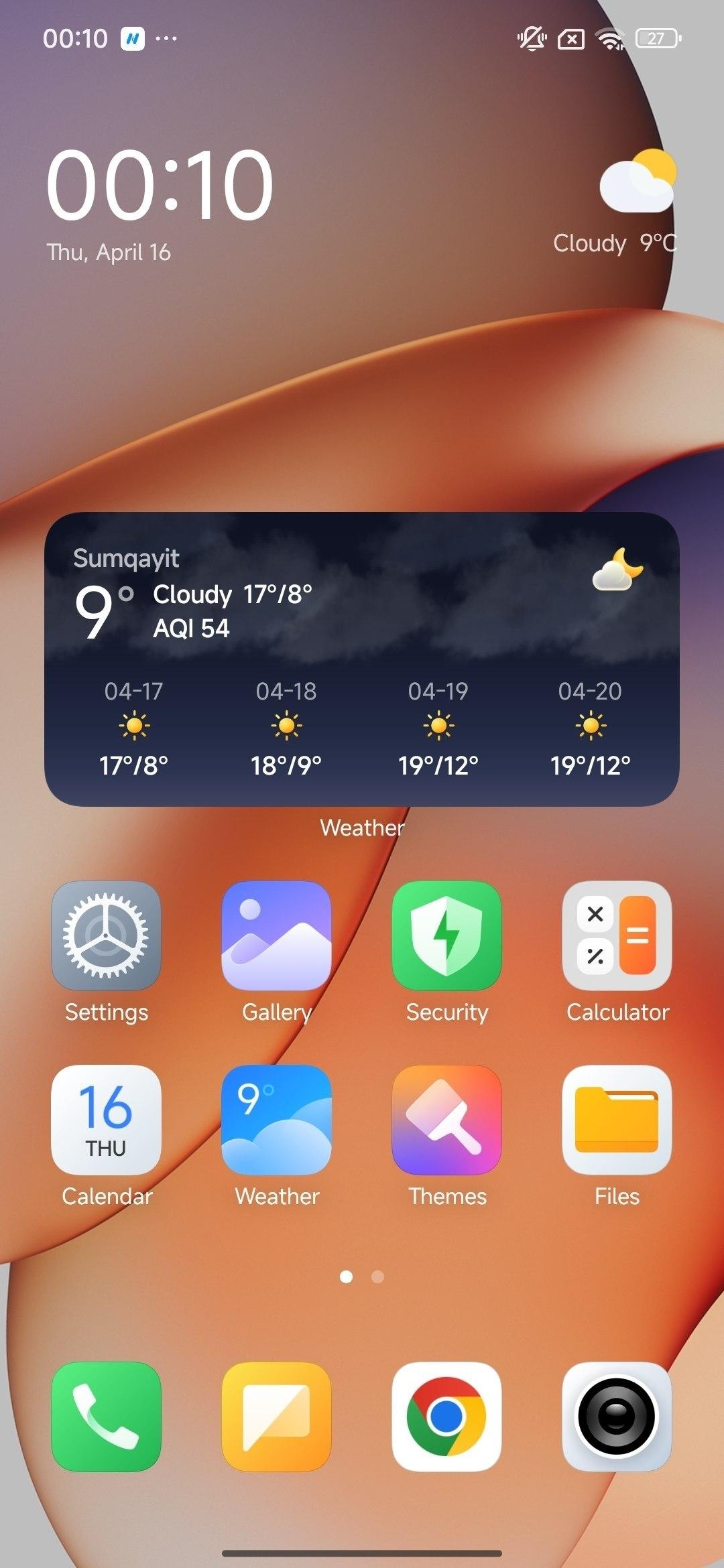The height and width of the screenshot is (1568, 724).
Task: Open the Themes app
Action: (x=446, y=1119)
